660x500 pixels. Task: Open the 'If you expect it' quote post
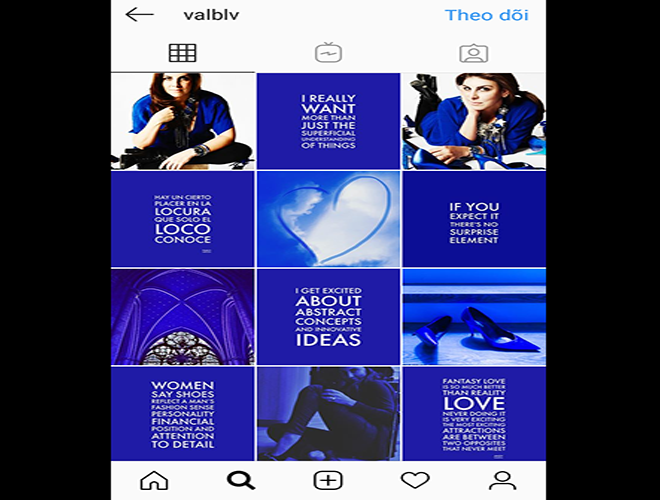coord(474,219)
